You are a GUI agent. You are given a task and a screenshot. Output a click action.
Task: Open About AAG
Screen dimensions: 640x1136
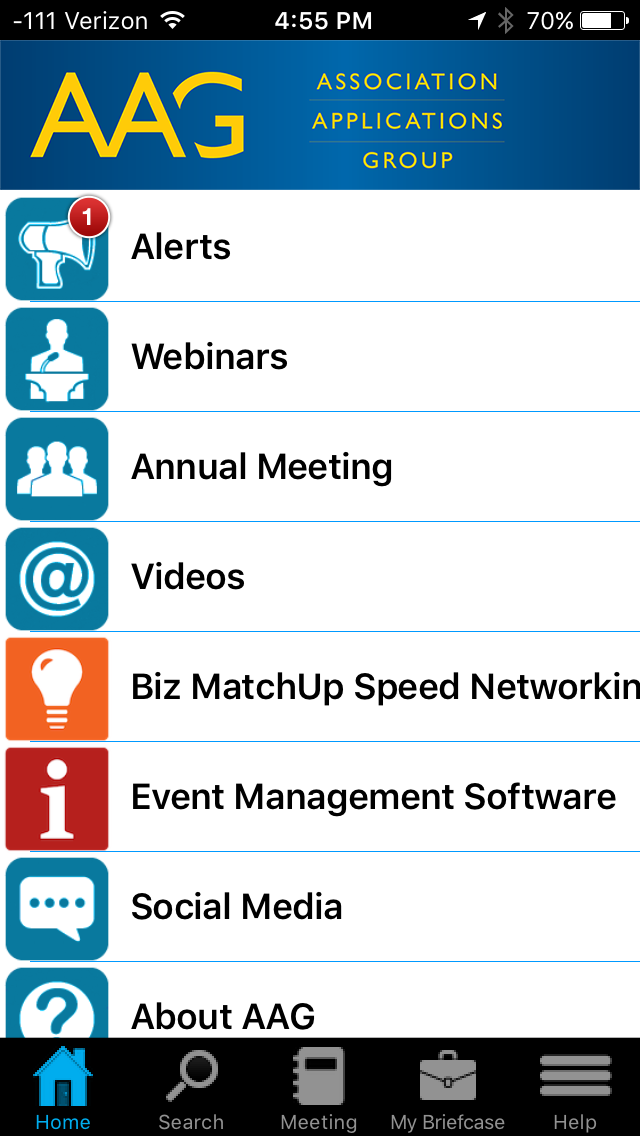(x=320, y=1001)
